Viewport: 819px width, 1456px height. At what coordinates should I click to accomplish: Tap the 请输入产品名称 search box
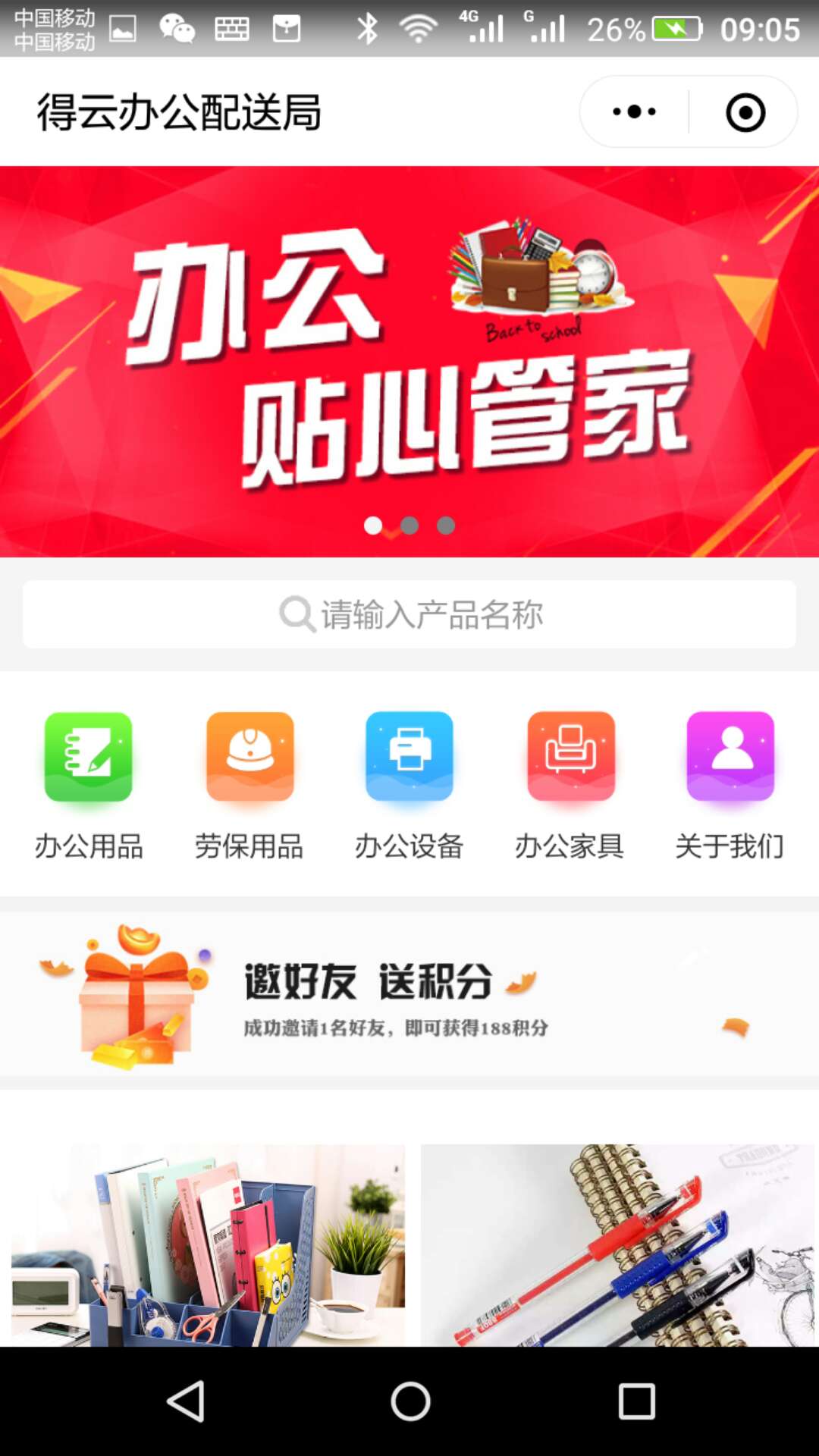(x=409, y=614)
